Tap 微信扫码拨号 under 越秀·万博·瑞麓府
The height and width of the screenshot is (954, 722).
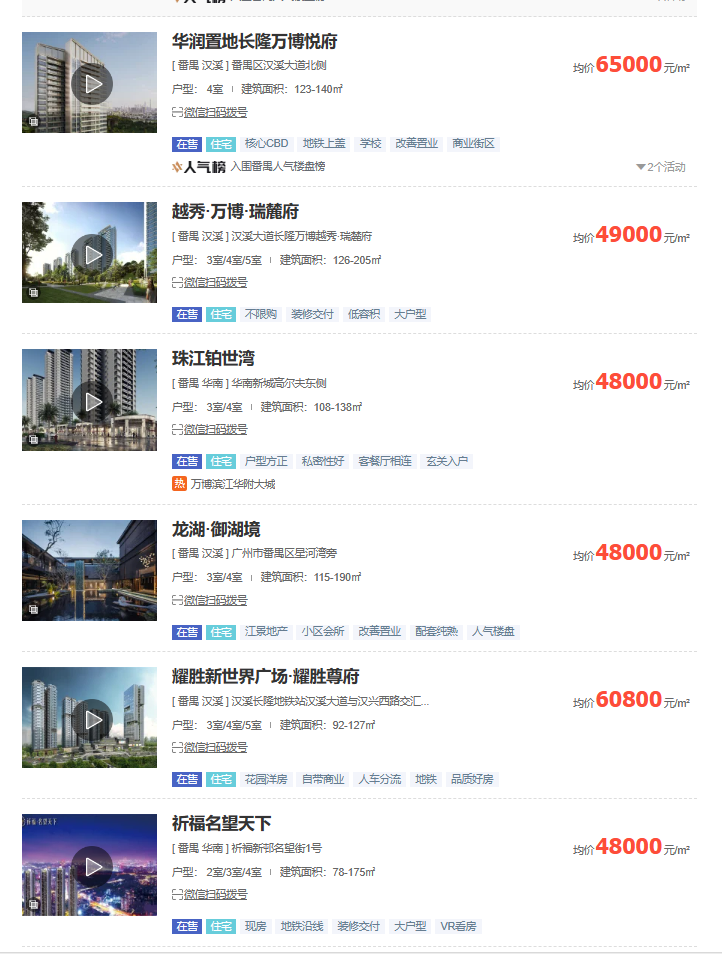click(x=215, y=282)
